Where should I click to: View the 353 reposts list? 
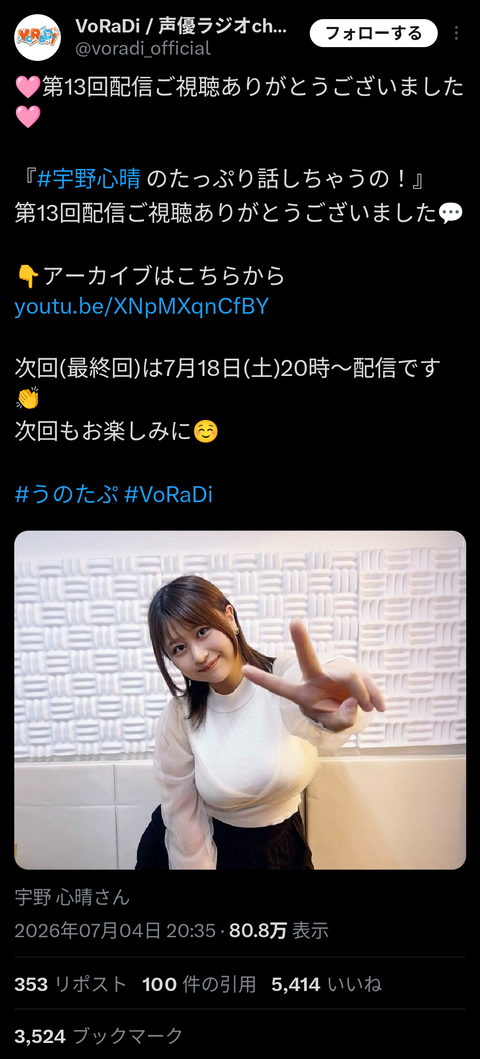coord(71,985)
